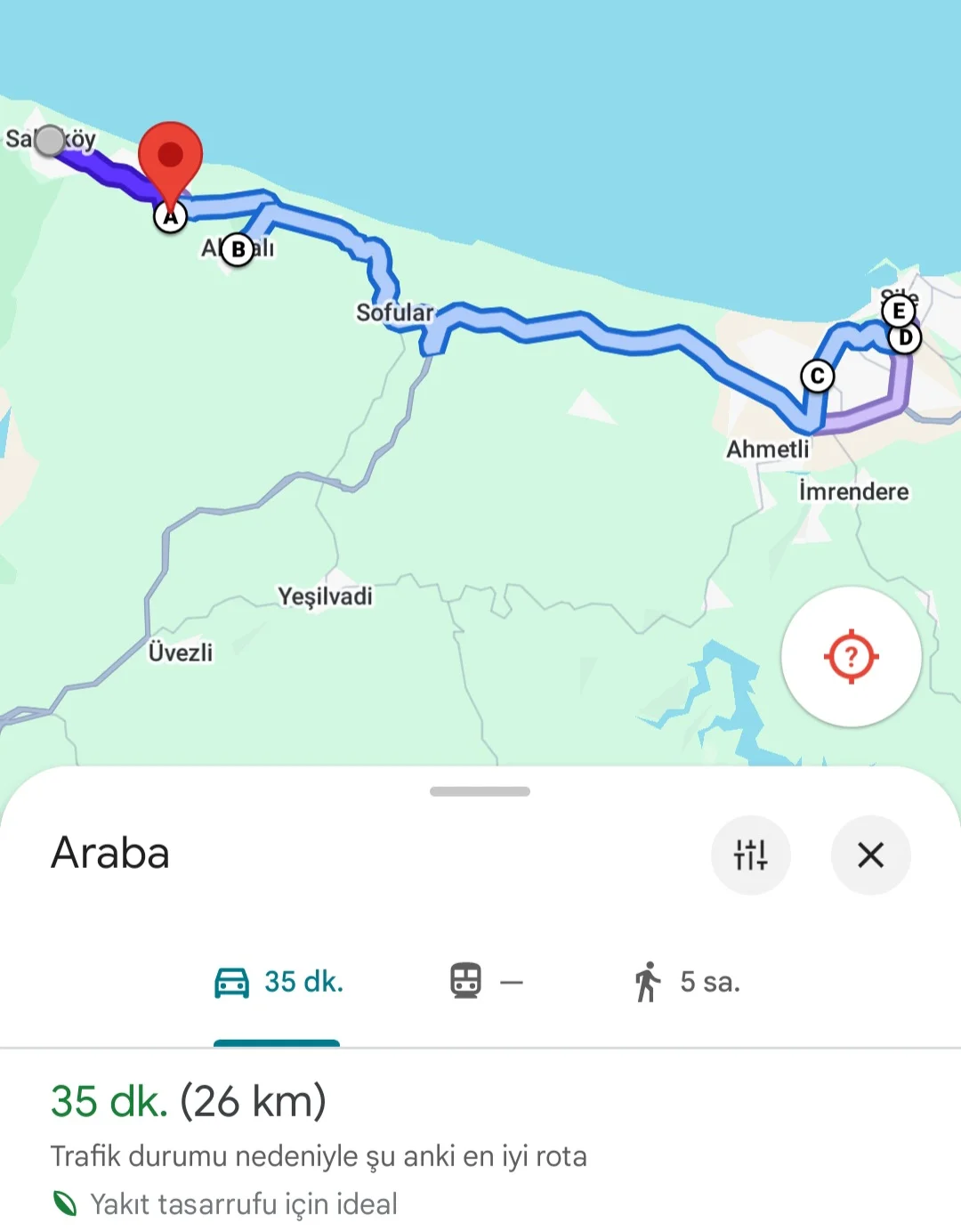Click the 35 dk. (26 km) route summary
Viewport: 961px width, 1232px height.
click(189, 1101)
